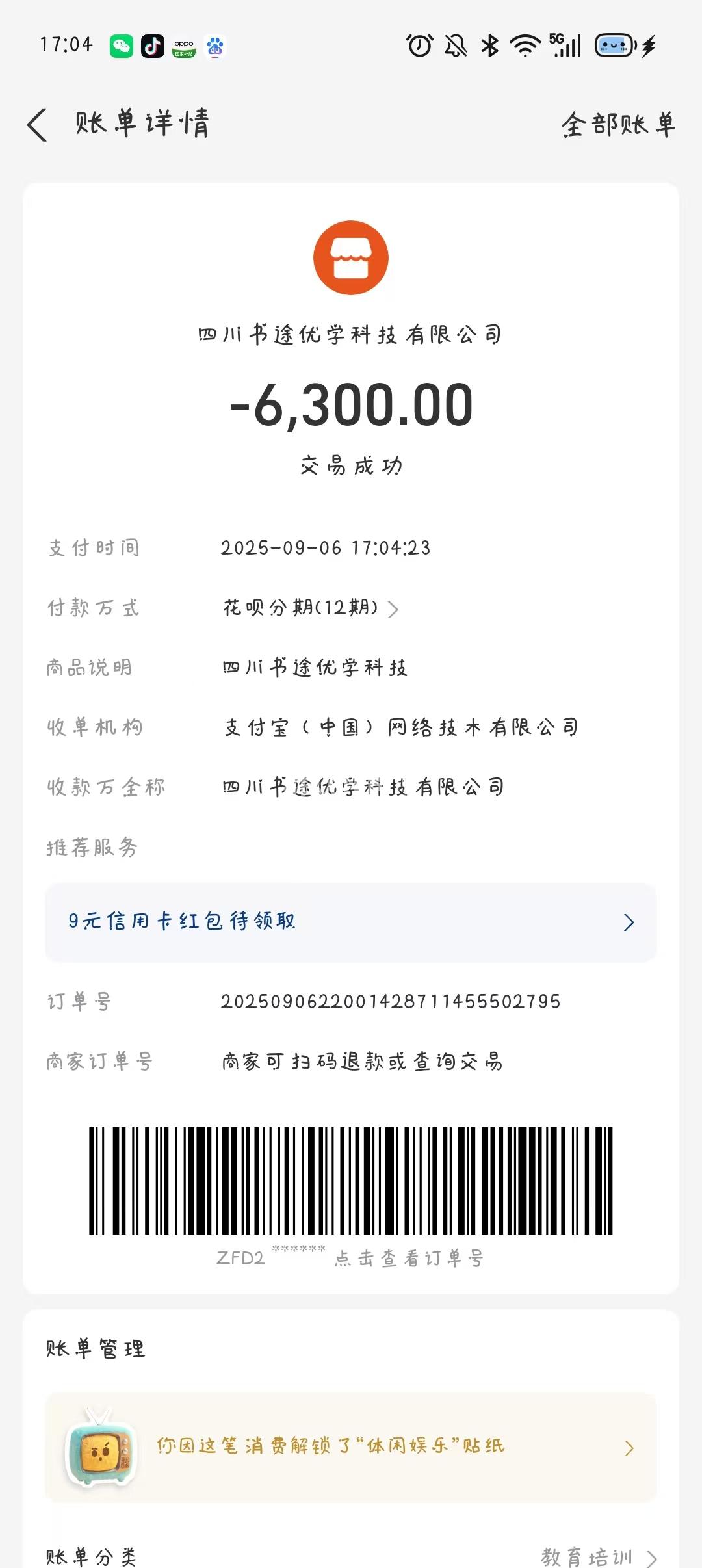Open 全部账单 list
Screen dimensions: 702x1568
pos(618,124)
